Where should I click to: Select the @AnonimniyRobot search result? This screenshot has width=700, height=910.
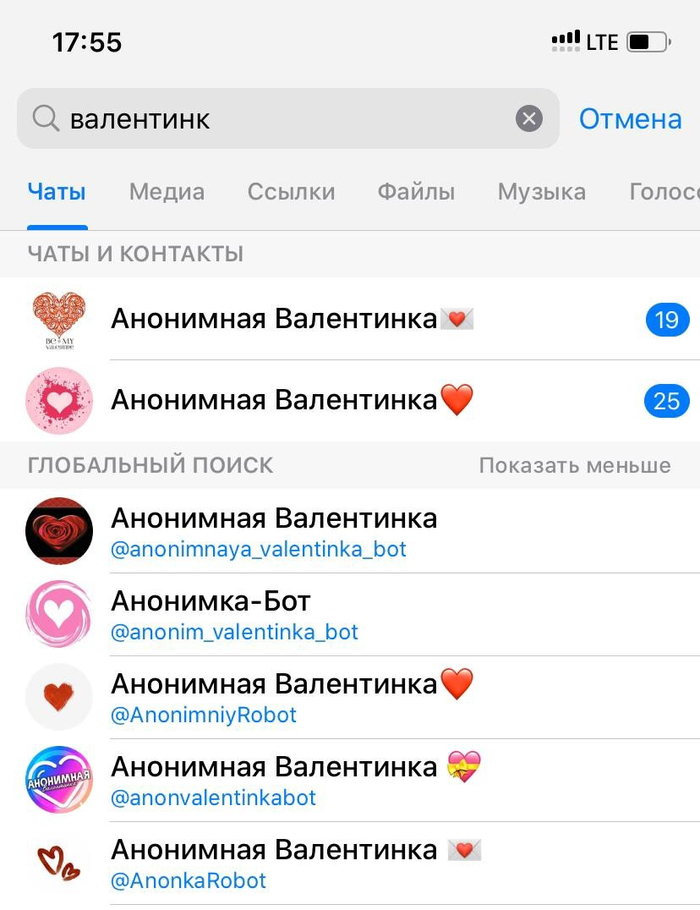click(350, 697)
